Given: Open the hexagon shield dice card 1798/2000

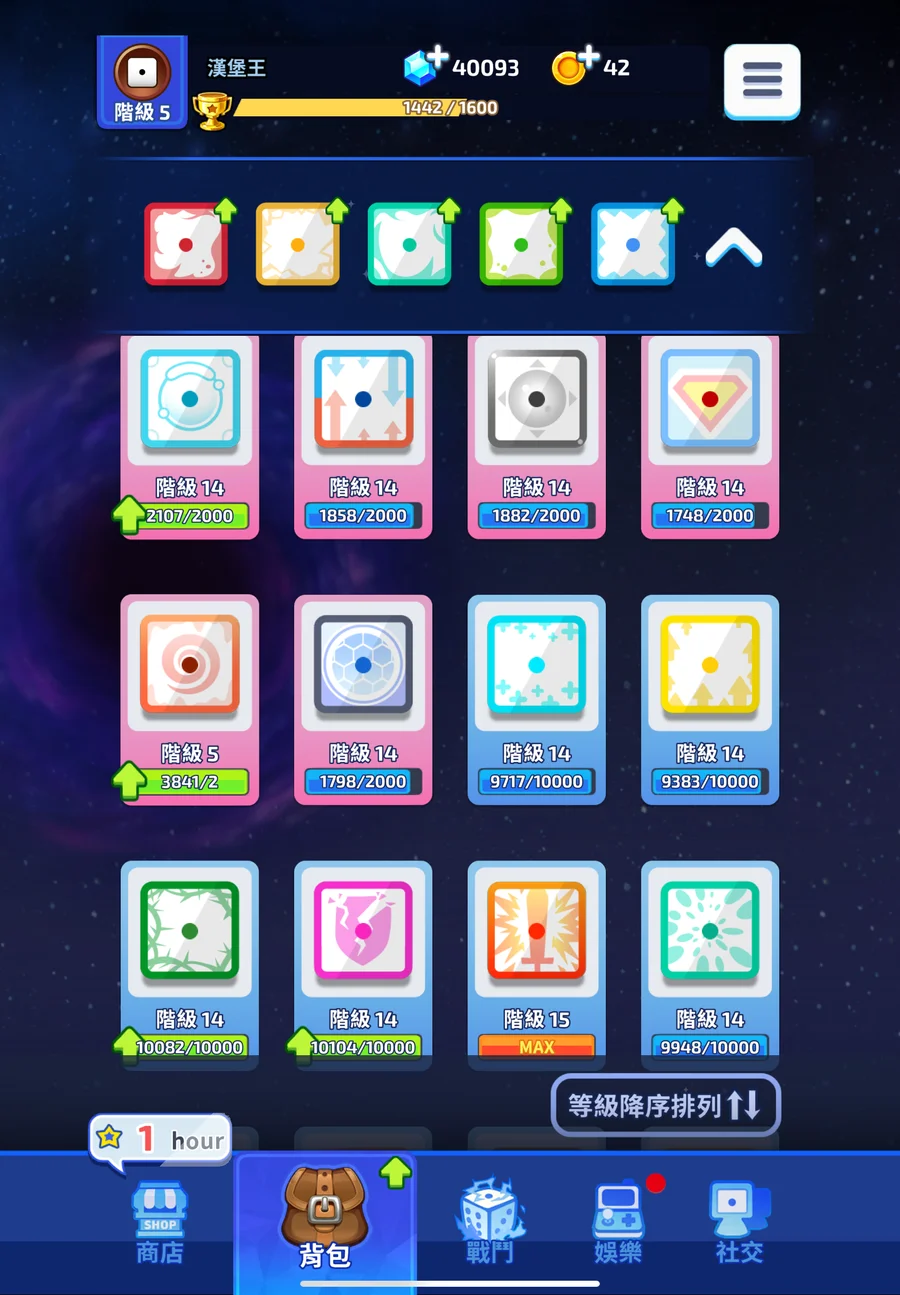Looking at the screenshot, I should coord(363,699).
